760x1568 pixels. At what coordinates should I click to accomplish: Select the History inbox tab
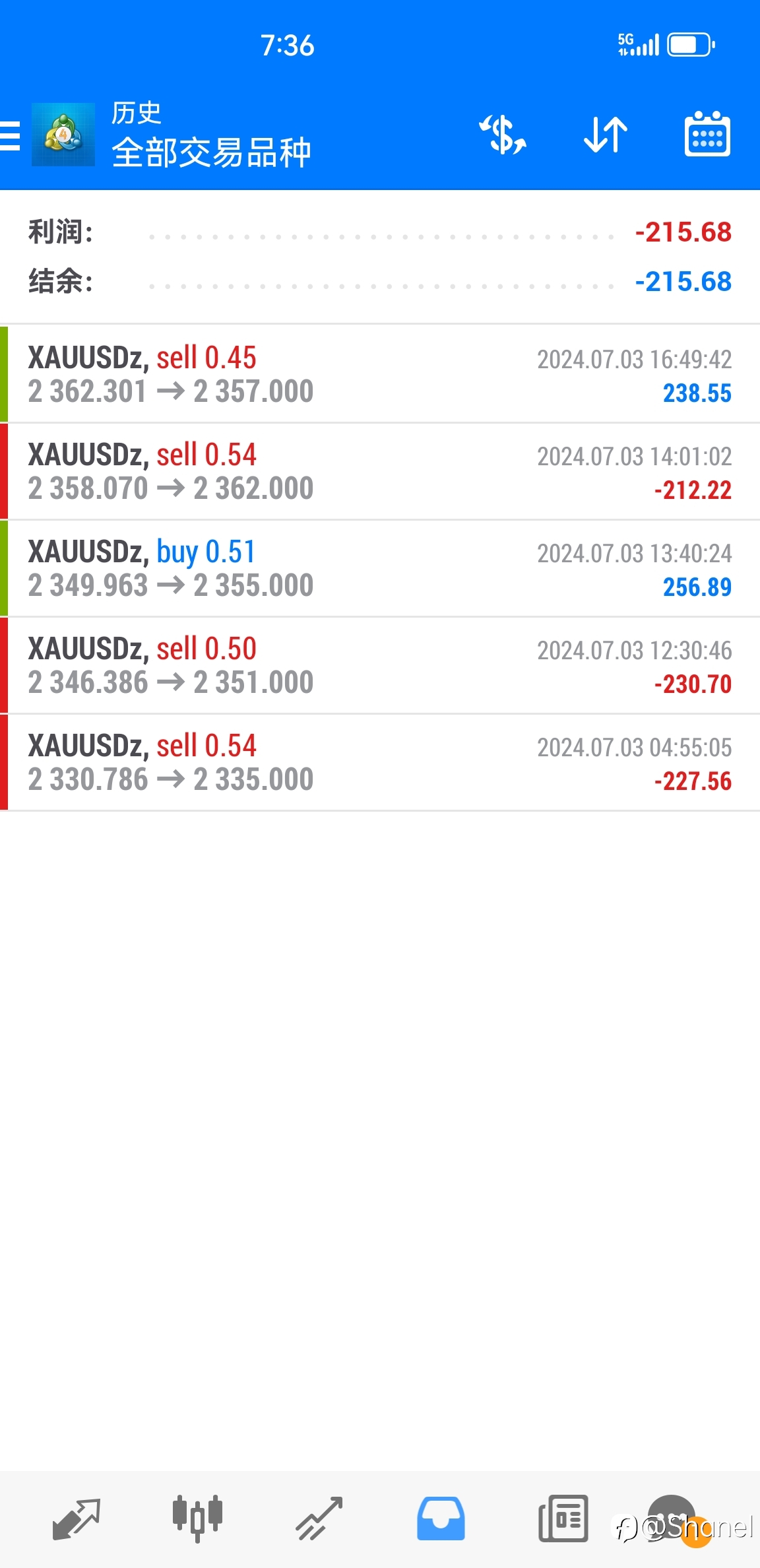[441, 1519]
